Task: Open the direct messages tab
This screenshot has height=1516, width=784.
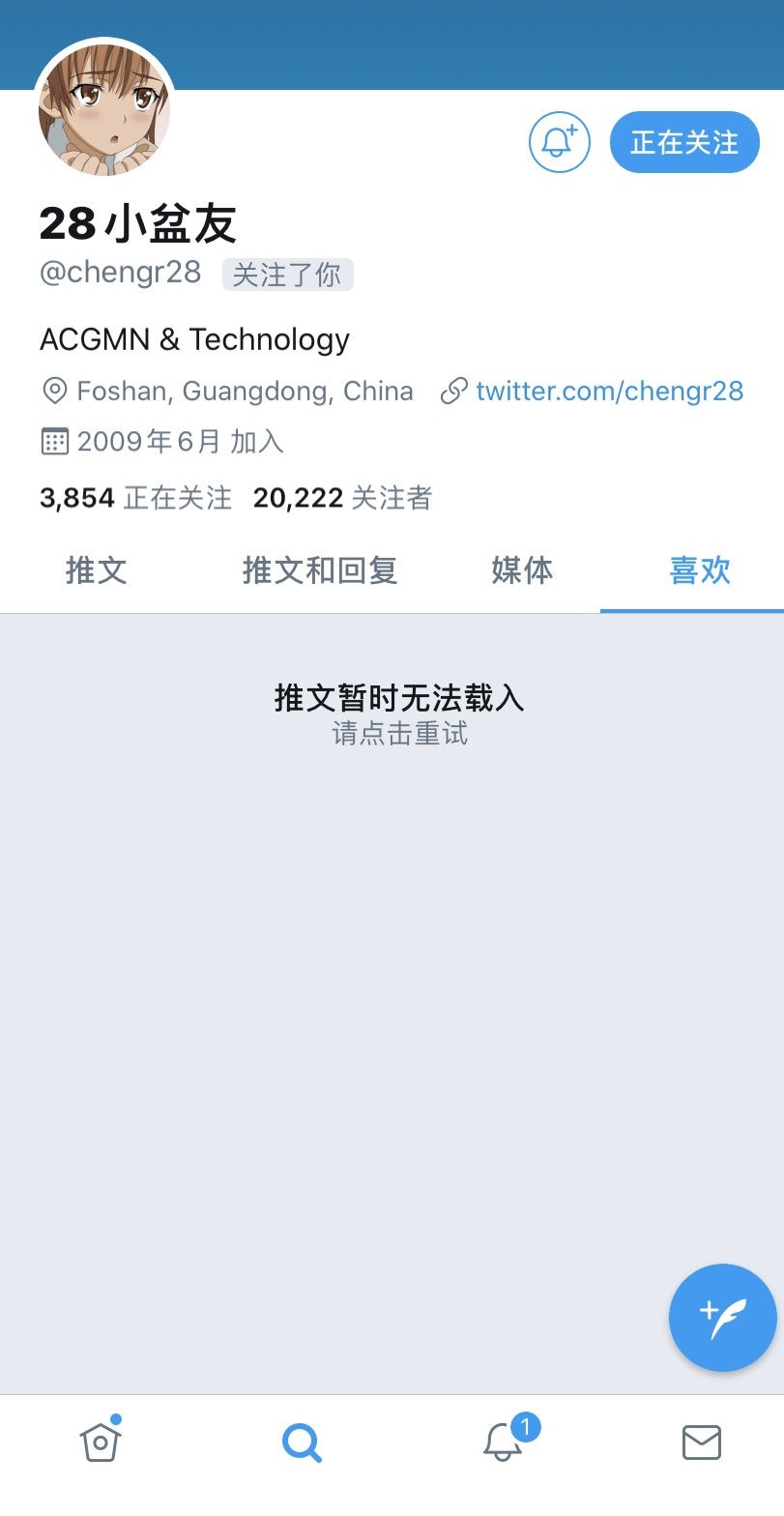Action: (x=701, y=1443)
